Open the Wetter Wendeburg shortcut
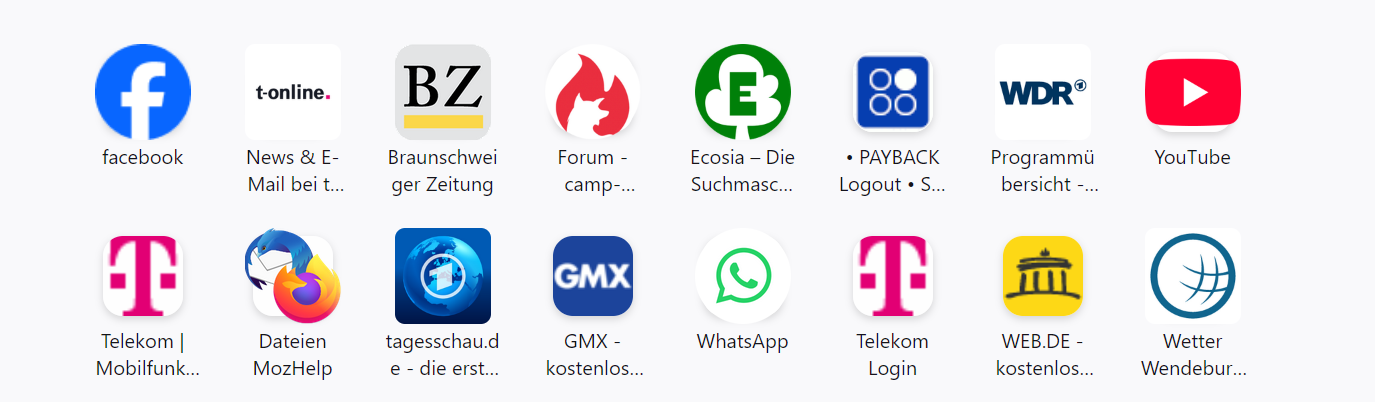The width and height of the screenshot is (1375, 402). [x=1192, y=276]
